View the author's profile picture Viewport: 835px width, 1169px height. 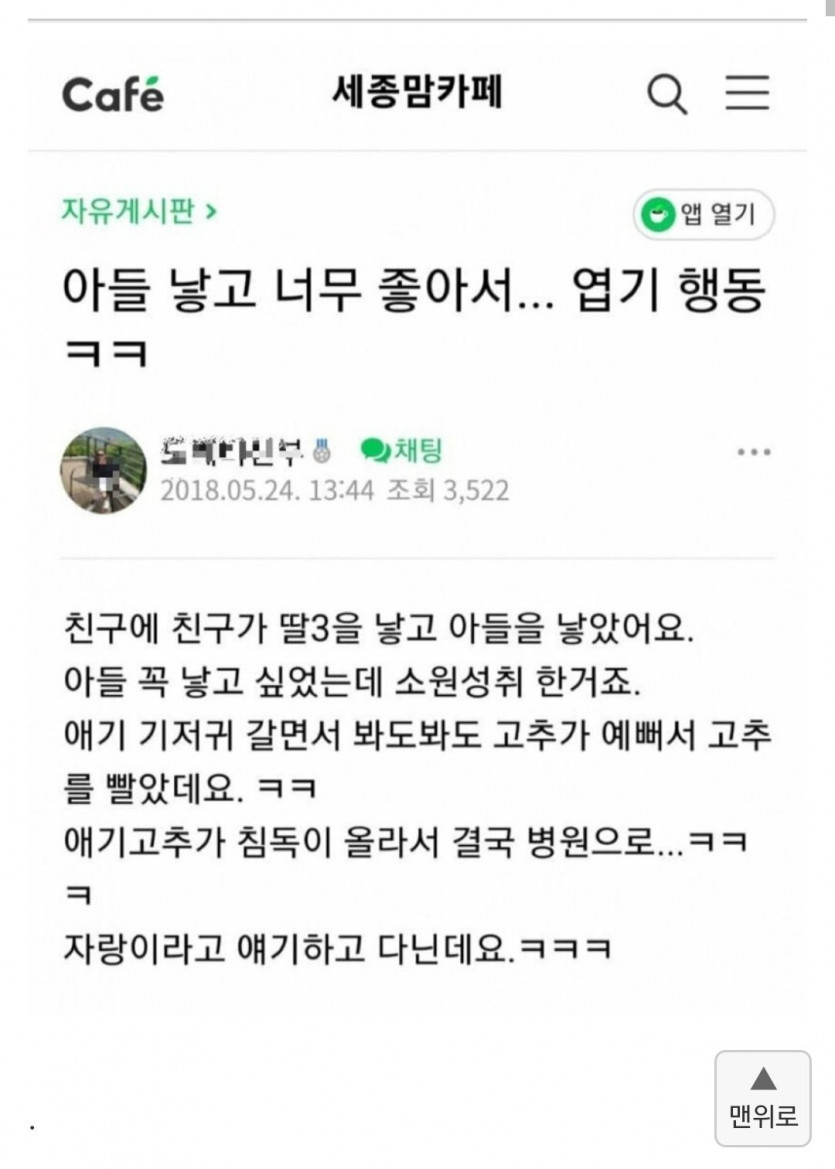pyautogui.click(x=103, y=471)
